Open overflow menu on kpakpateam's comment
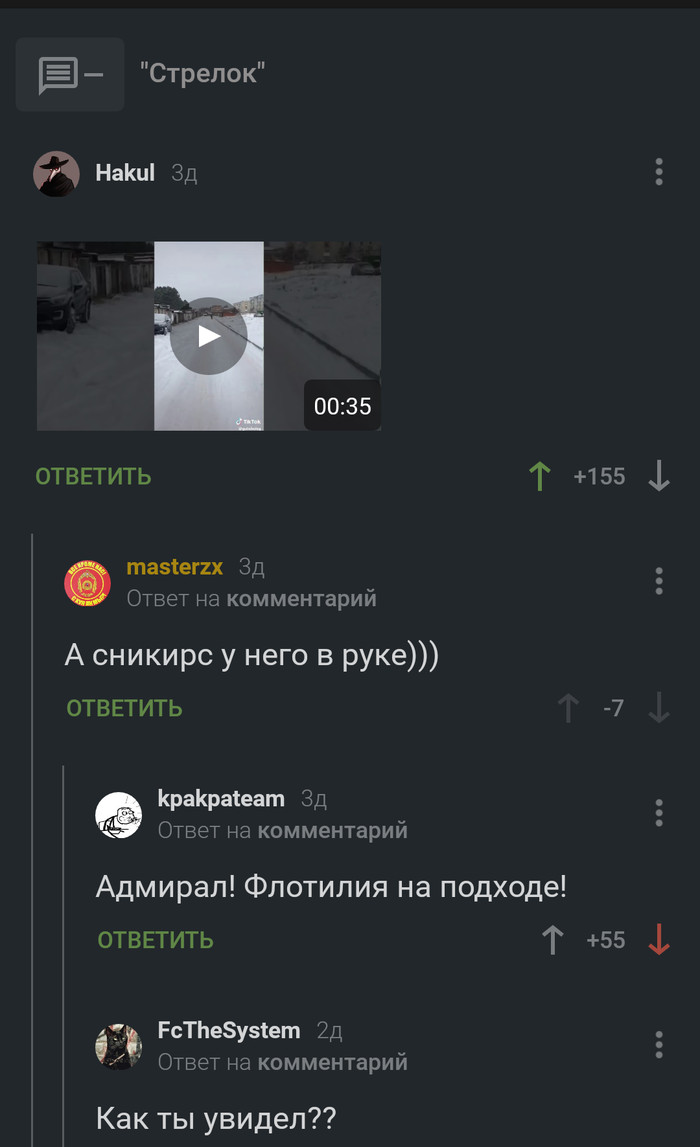This screenshot has height=1147, width=700. coord(658,812)
